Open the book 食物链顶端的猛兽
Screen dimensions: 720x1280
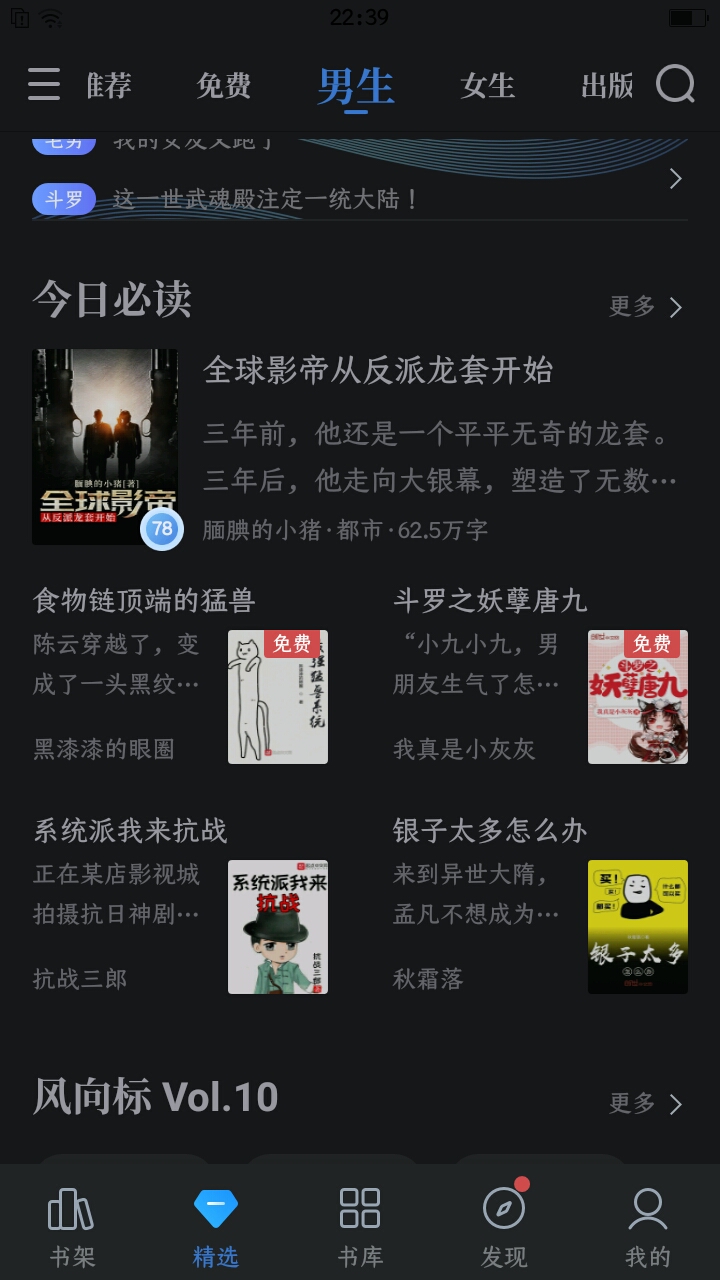[144, 600]
